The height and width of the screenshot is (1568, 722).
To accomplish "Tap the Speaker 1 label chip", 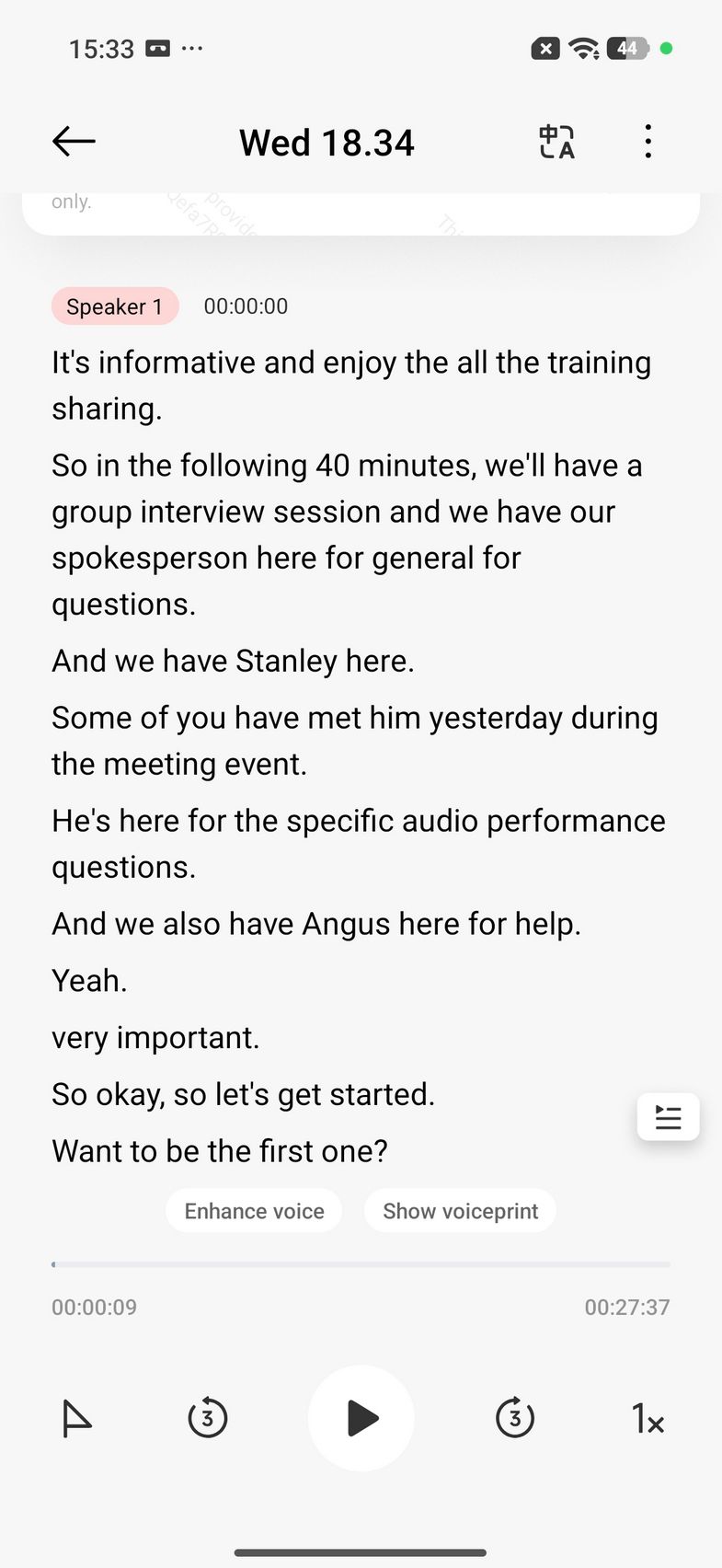I will click(x=115, y=306).
